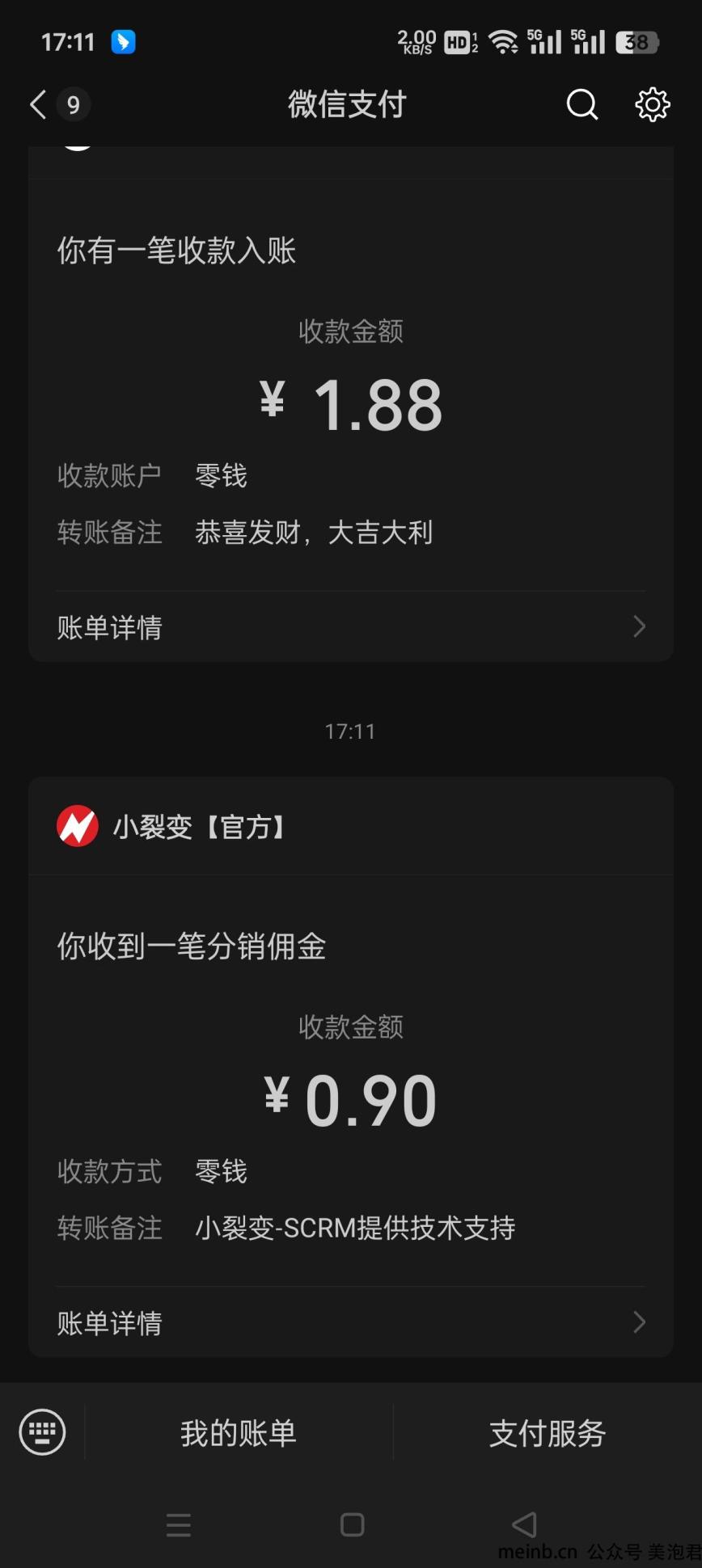
Task: Go to the home screen
Action: pos(352,1525)
